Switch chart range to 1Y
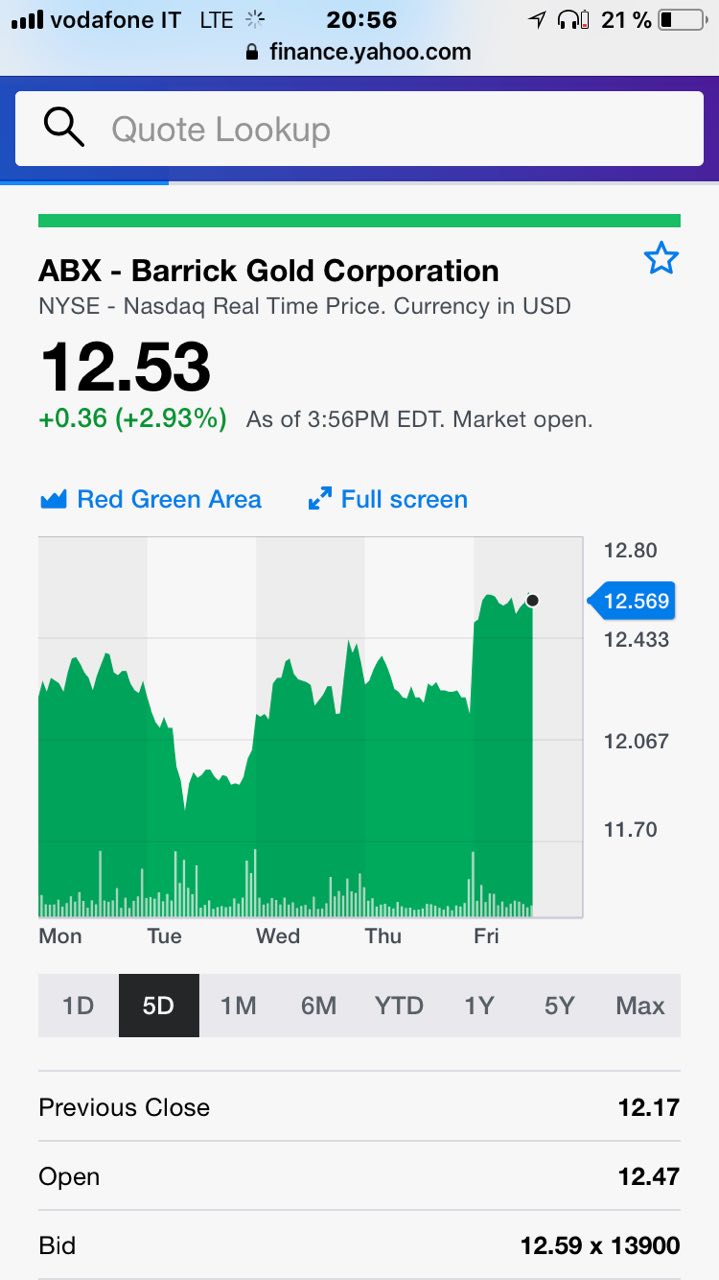719x1280 pixels. click(x=479, y=1005)
